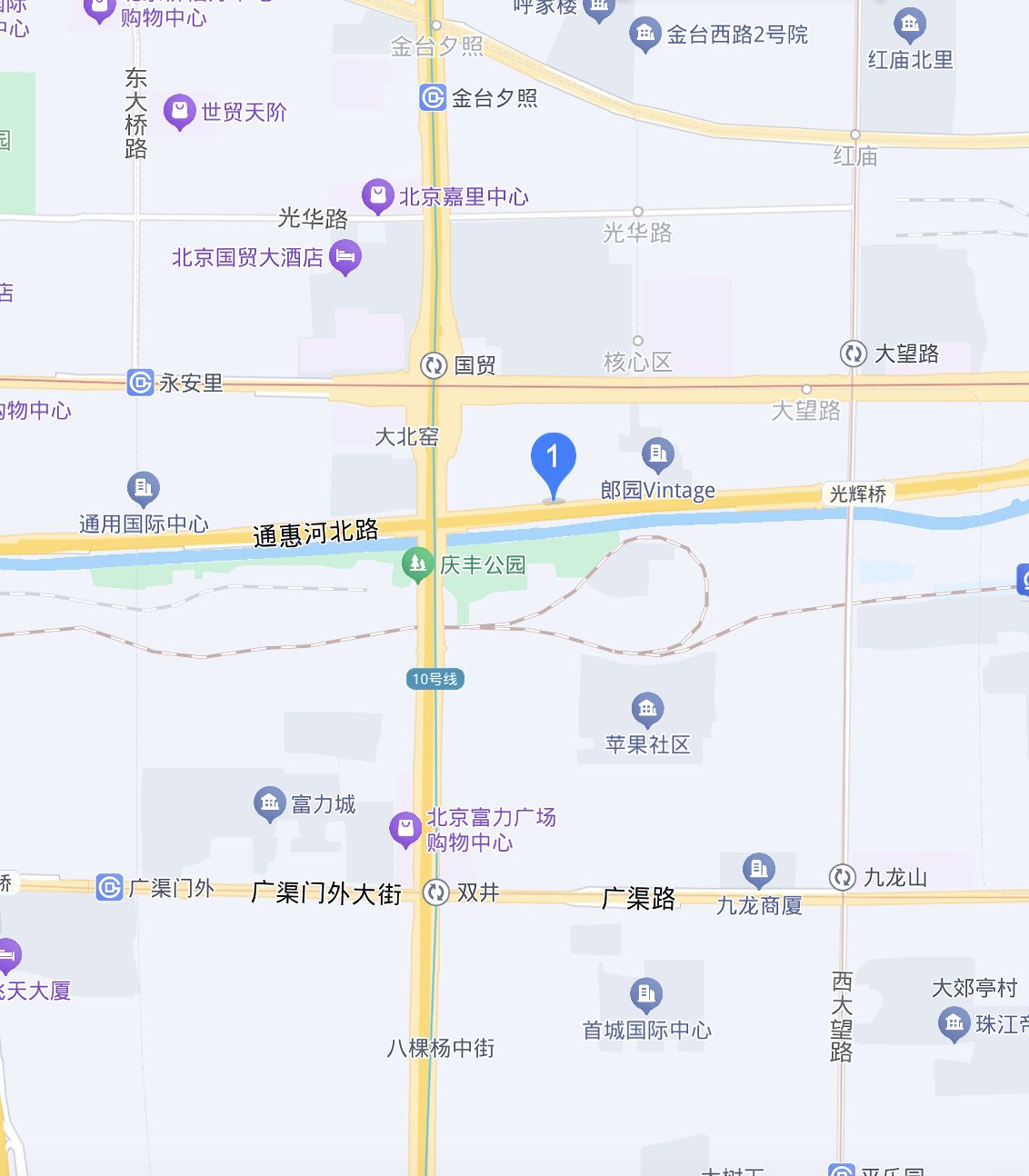This screenshot has height=1176, width=1029.
Task: Select the 世贸天阶 shopping marker
Action: point(179,112)
